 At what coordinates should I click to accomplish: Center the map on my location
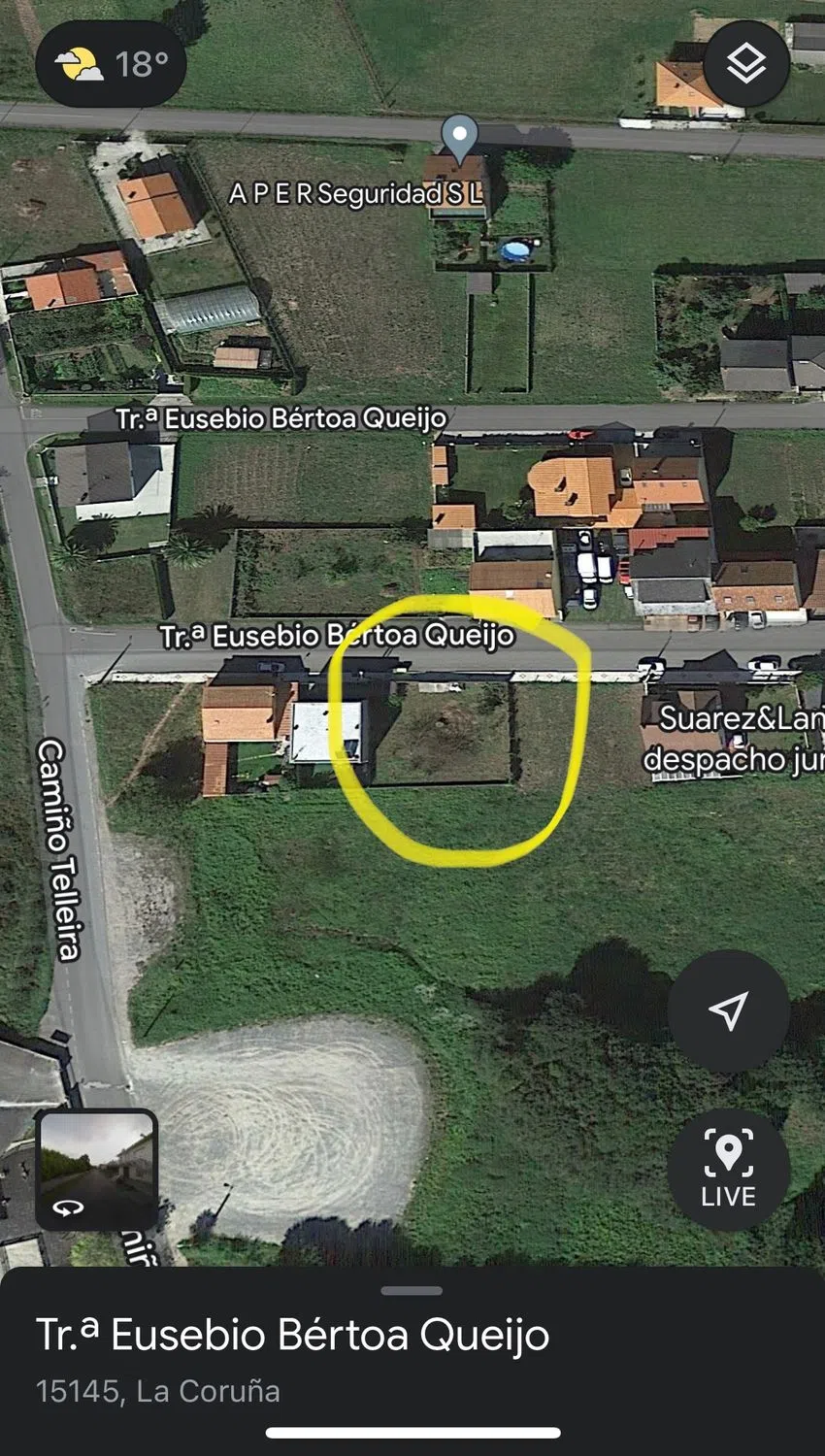(728, 1010)
